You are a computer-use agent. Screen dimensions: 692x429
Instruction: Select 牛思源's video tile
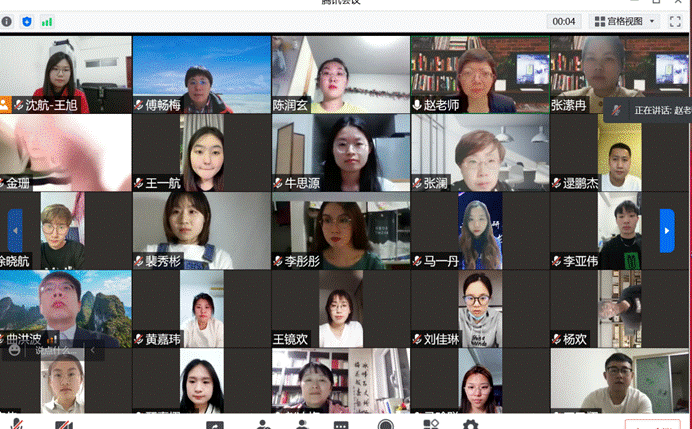(340, 151)
